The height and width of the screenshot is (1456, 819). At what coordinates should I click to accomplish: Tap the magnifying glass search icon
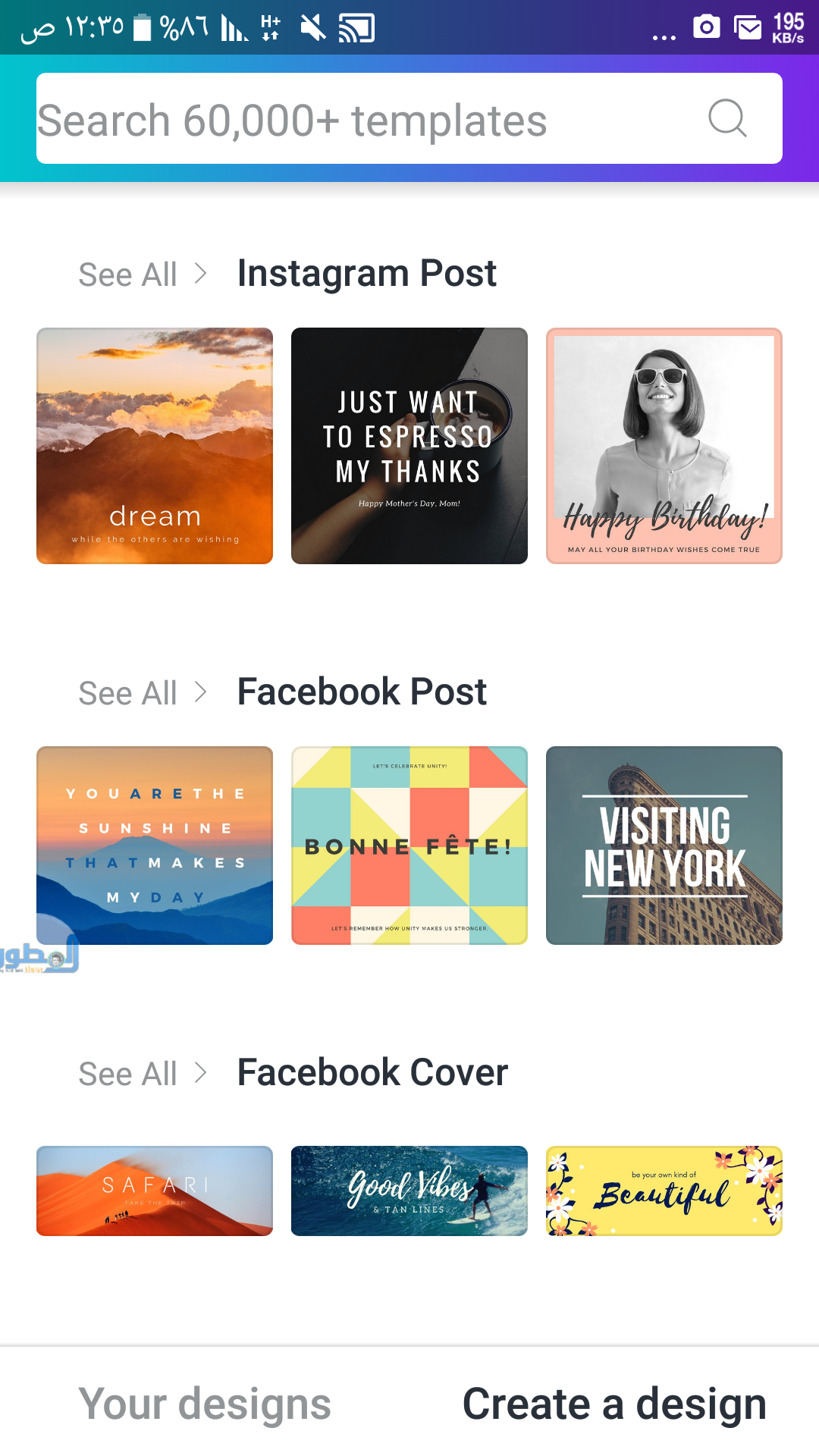(x=727, y=118)
